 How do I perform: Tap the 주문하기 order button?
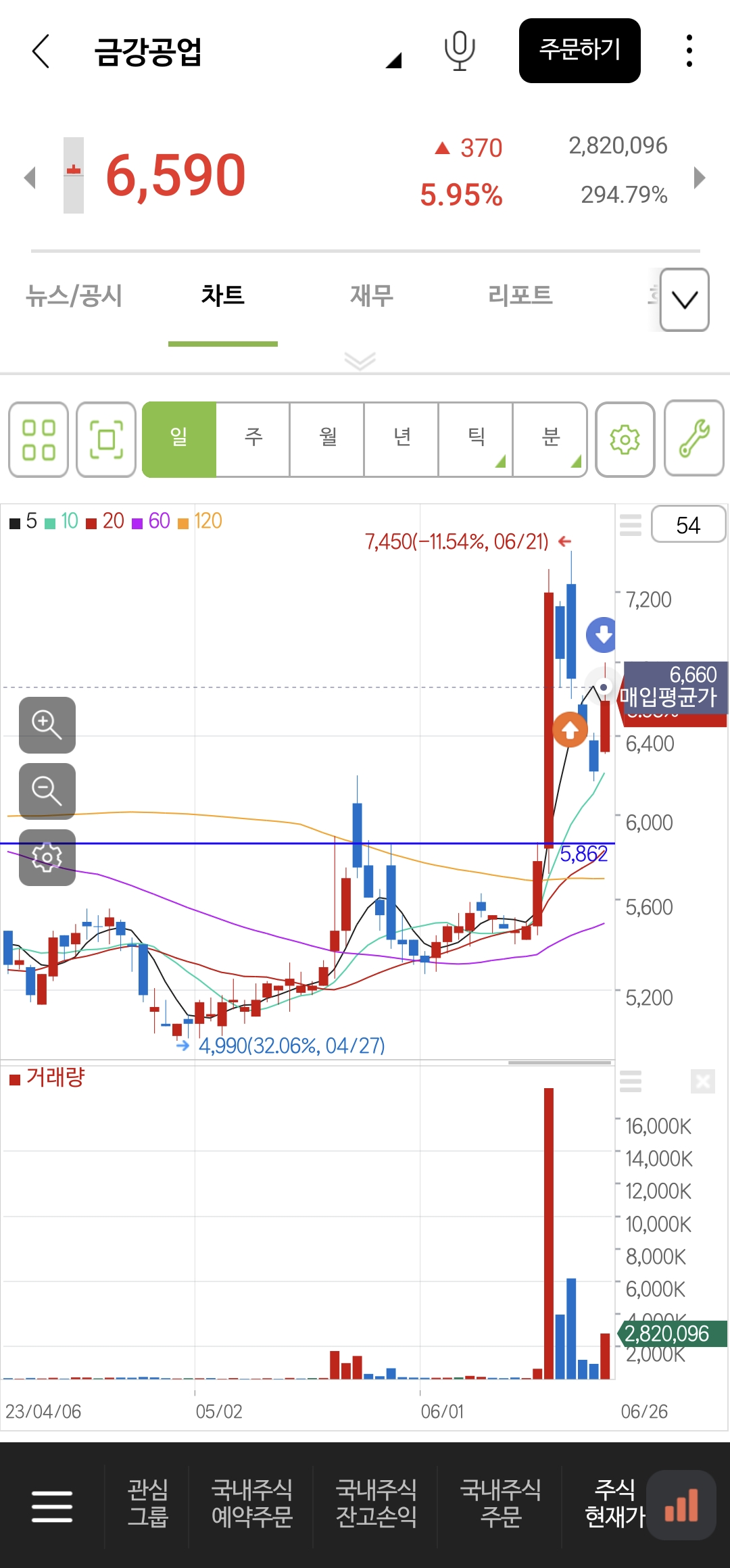(x=579, y=51)
